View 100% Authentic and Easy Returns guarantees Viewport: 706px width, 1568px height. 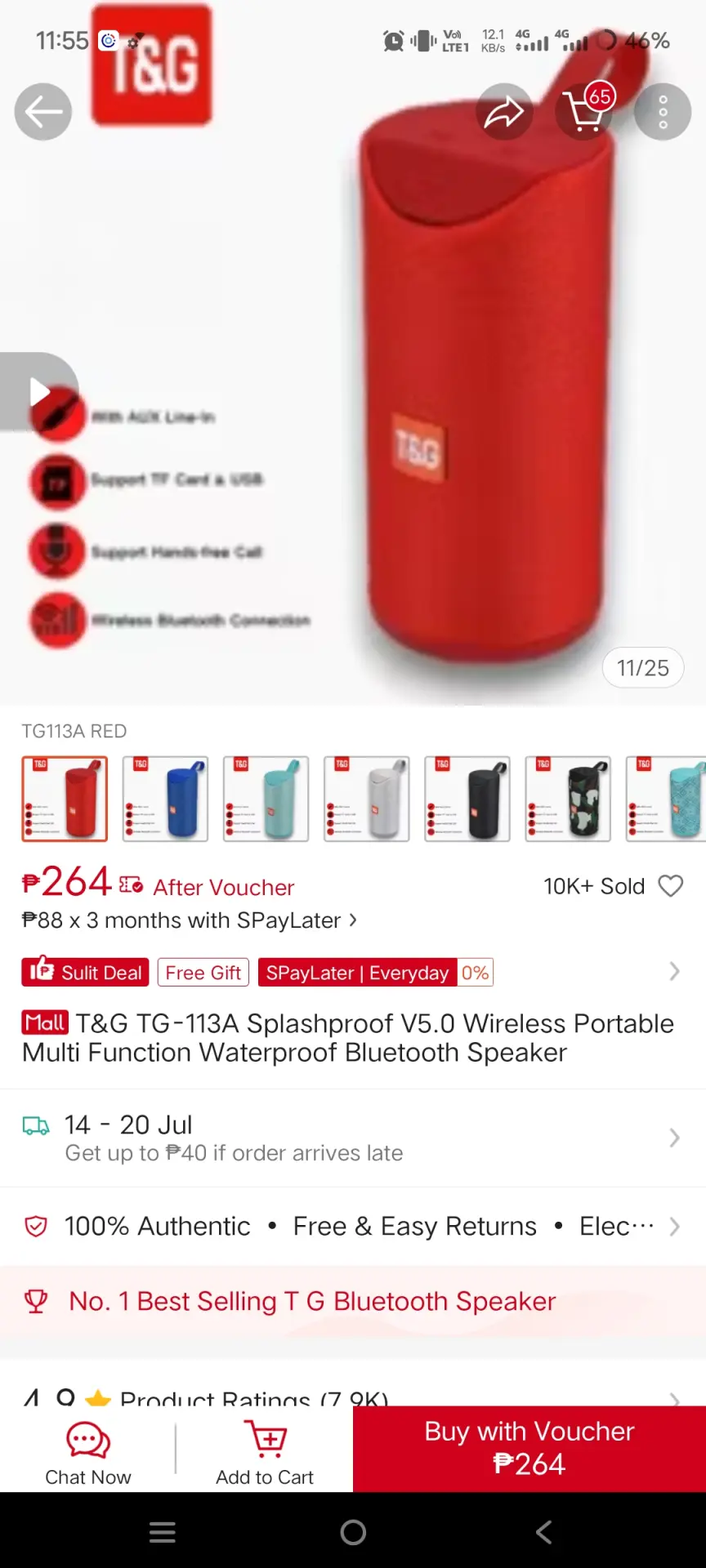coord(353,1226)
